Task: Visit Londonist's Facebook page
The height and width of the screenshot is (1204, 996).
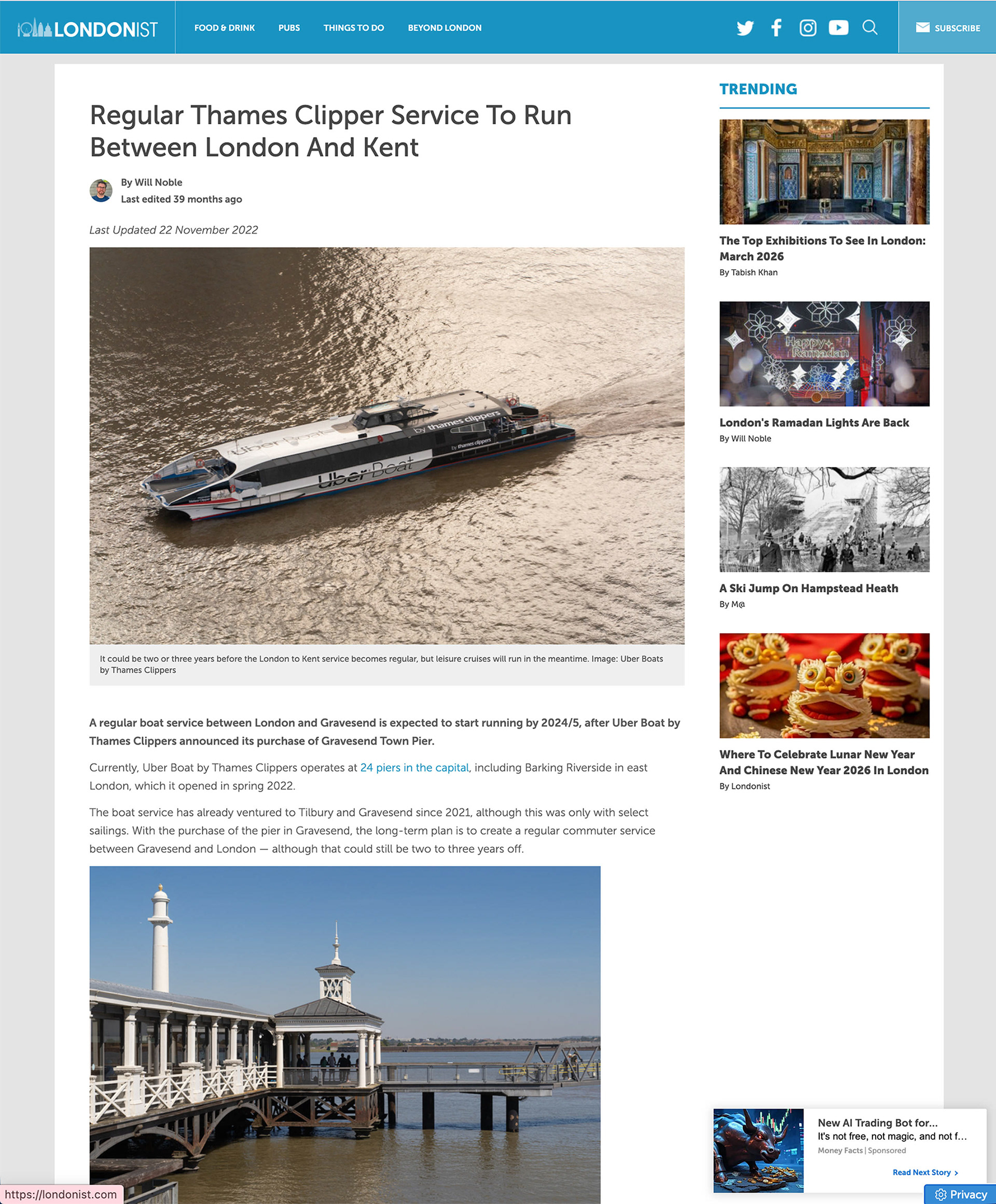Action: [777, 28]
